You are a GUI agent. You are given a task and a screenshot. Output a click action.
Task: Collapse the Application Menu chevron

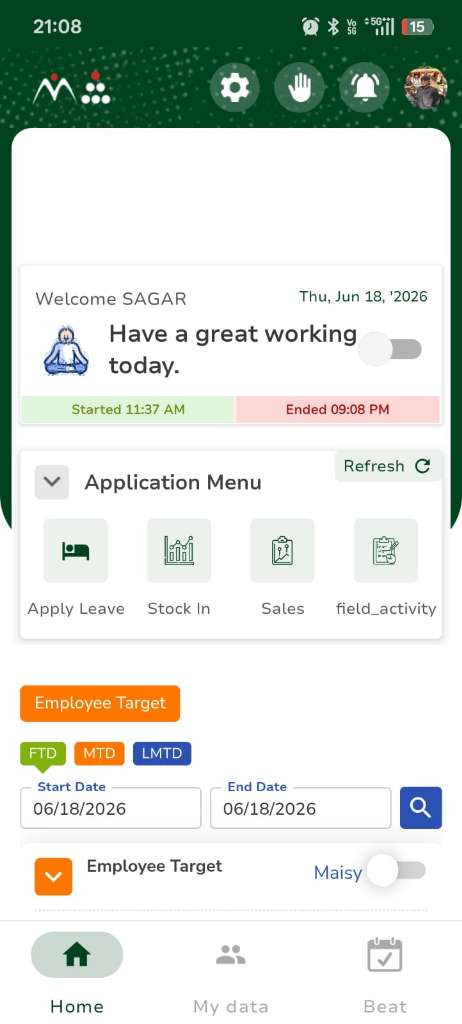(x=52, y=483)
